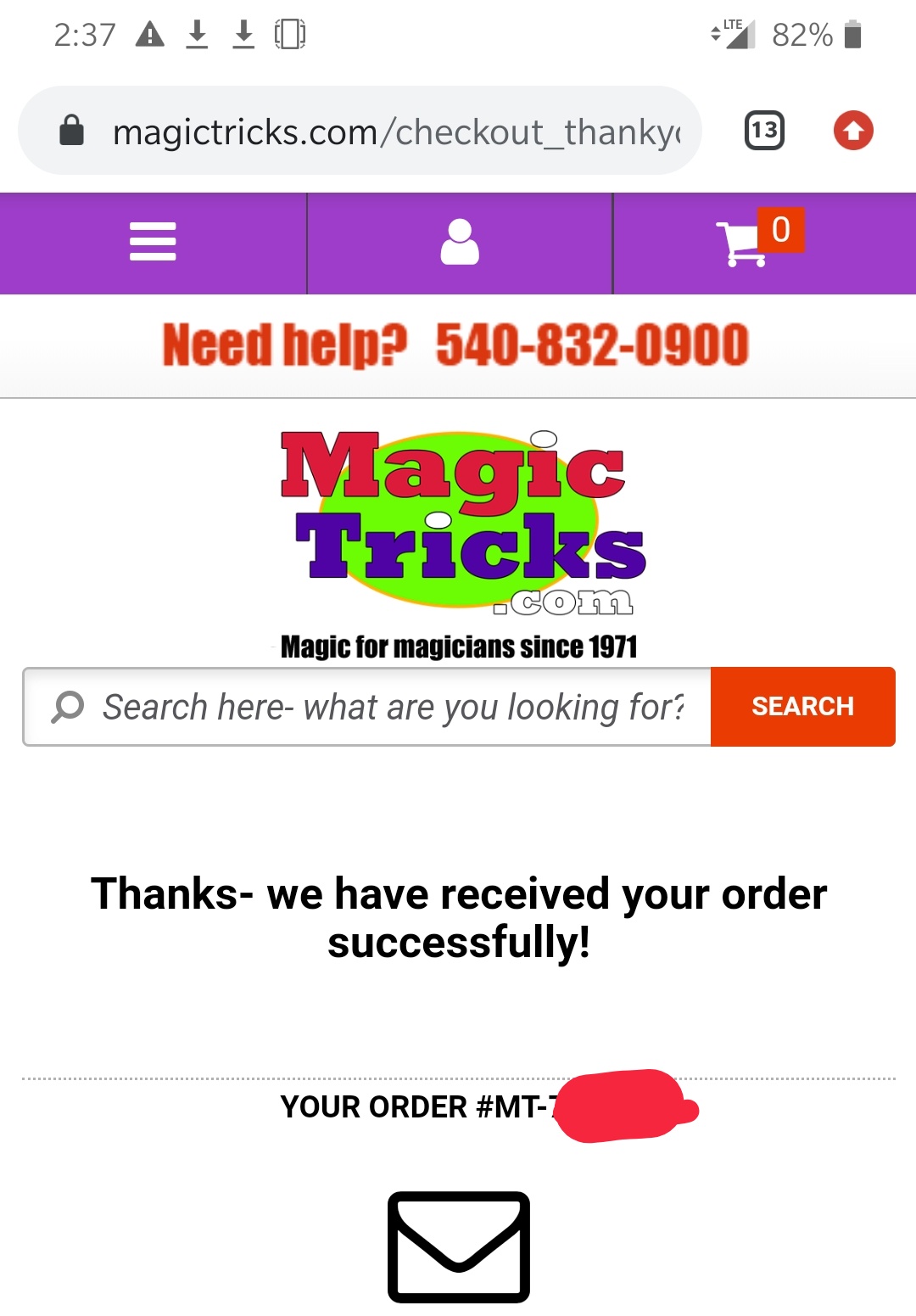916x1316 pixels.
Task: Tap the red browser update icon
Action: 853,131
